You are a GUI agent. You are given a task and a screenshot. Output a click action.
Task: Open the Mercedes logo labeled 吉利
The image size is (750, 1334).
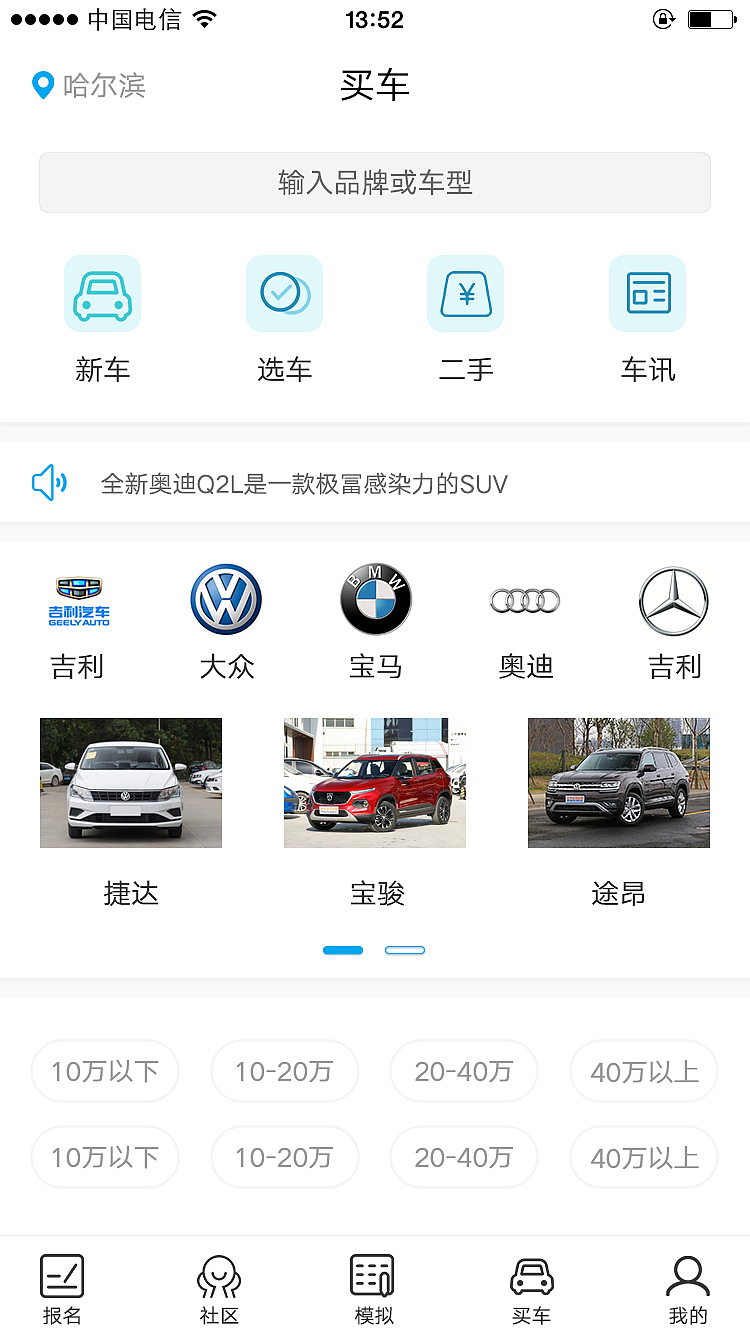click(673, 600)
